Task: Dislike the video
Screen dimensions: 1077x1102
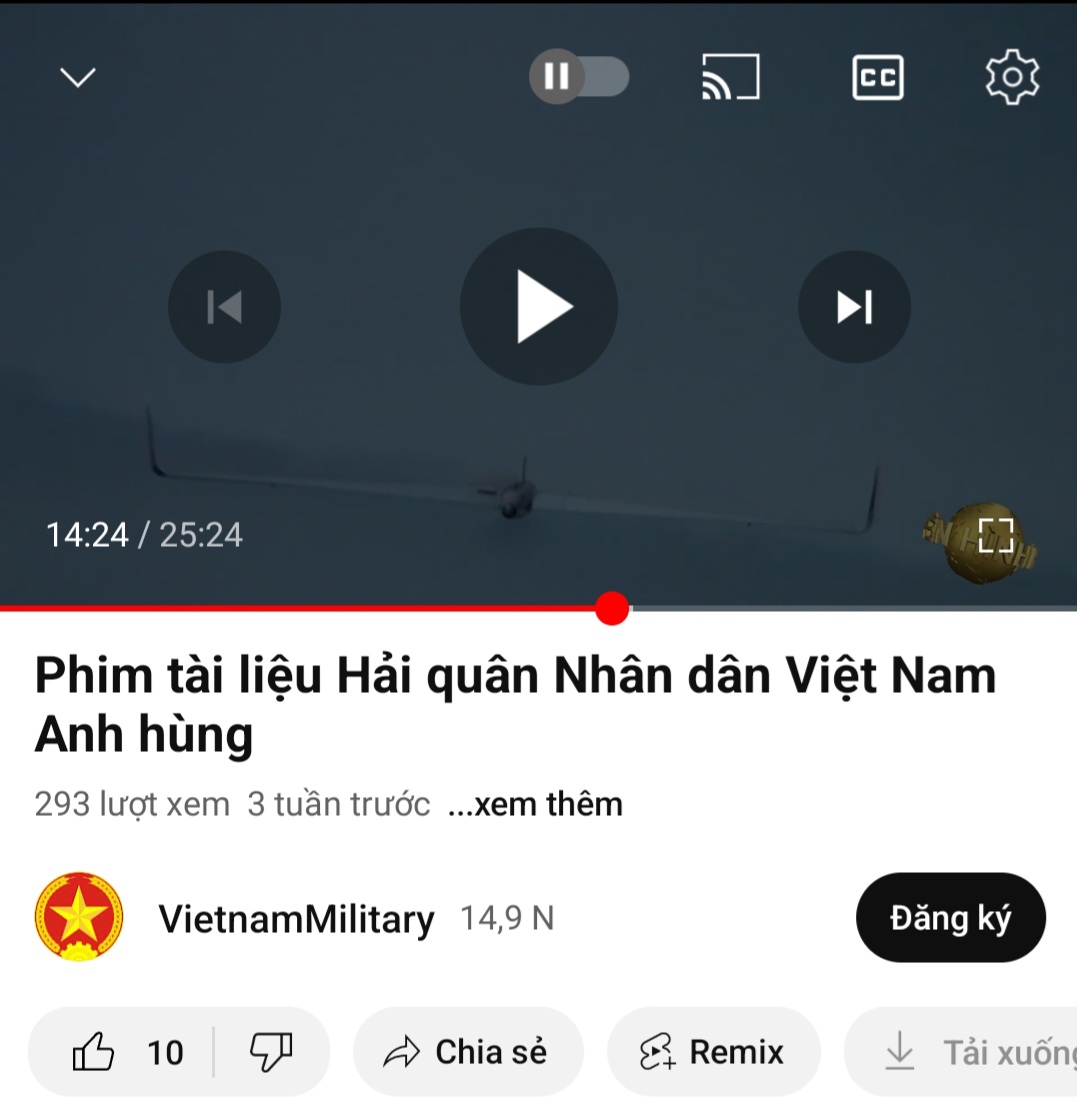Action: pyautogui.click(x=268, y=1051)
